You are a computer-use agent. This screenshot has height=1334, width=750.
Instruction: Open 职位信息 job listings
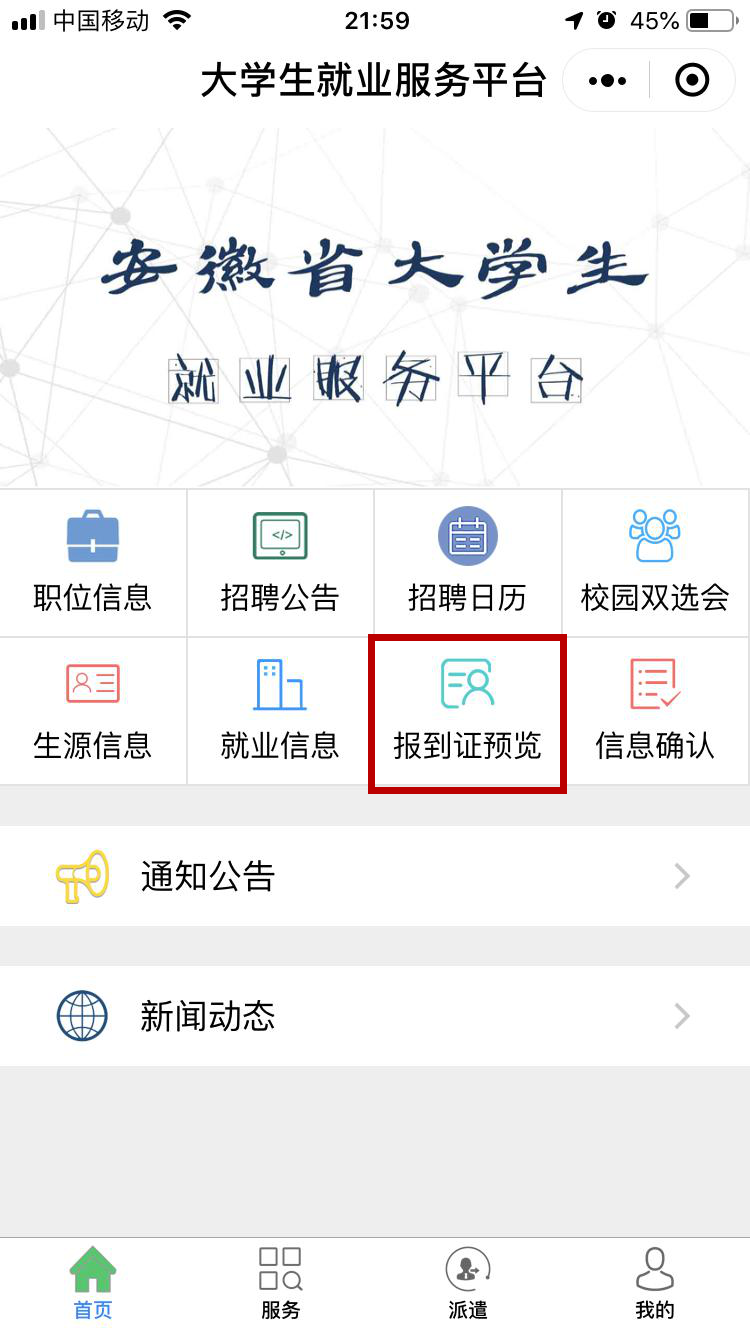coord(93,562)
